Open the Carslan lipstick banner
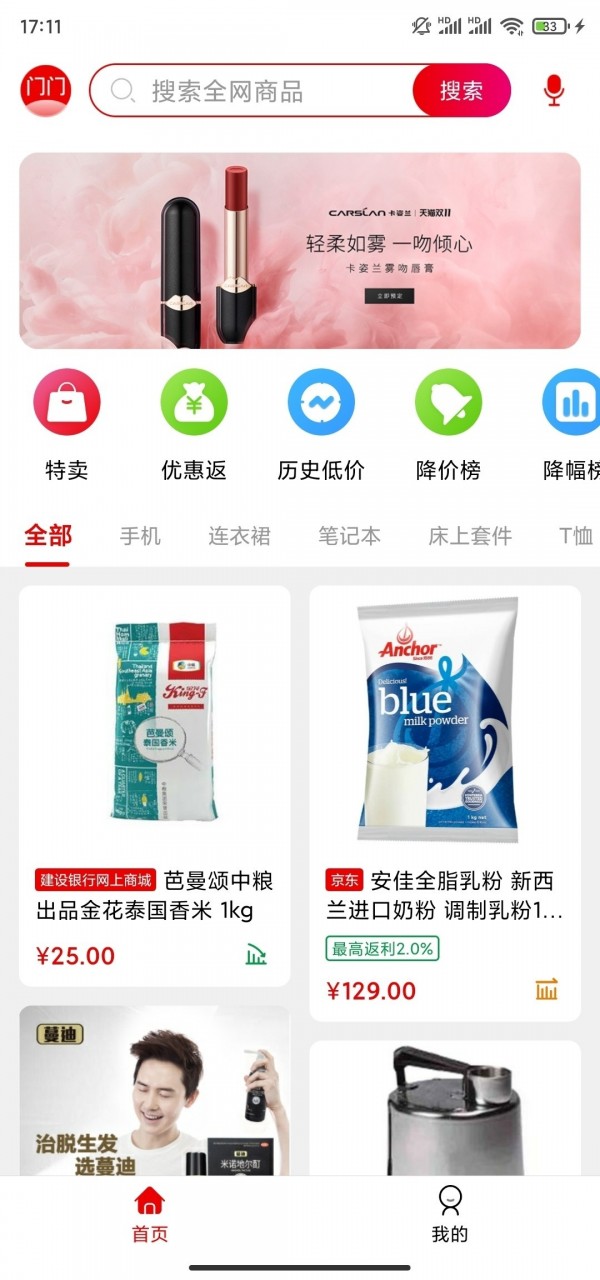Viewport: 600px width, 1280px height. click(300, 250)
